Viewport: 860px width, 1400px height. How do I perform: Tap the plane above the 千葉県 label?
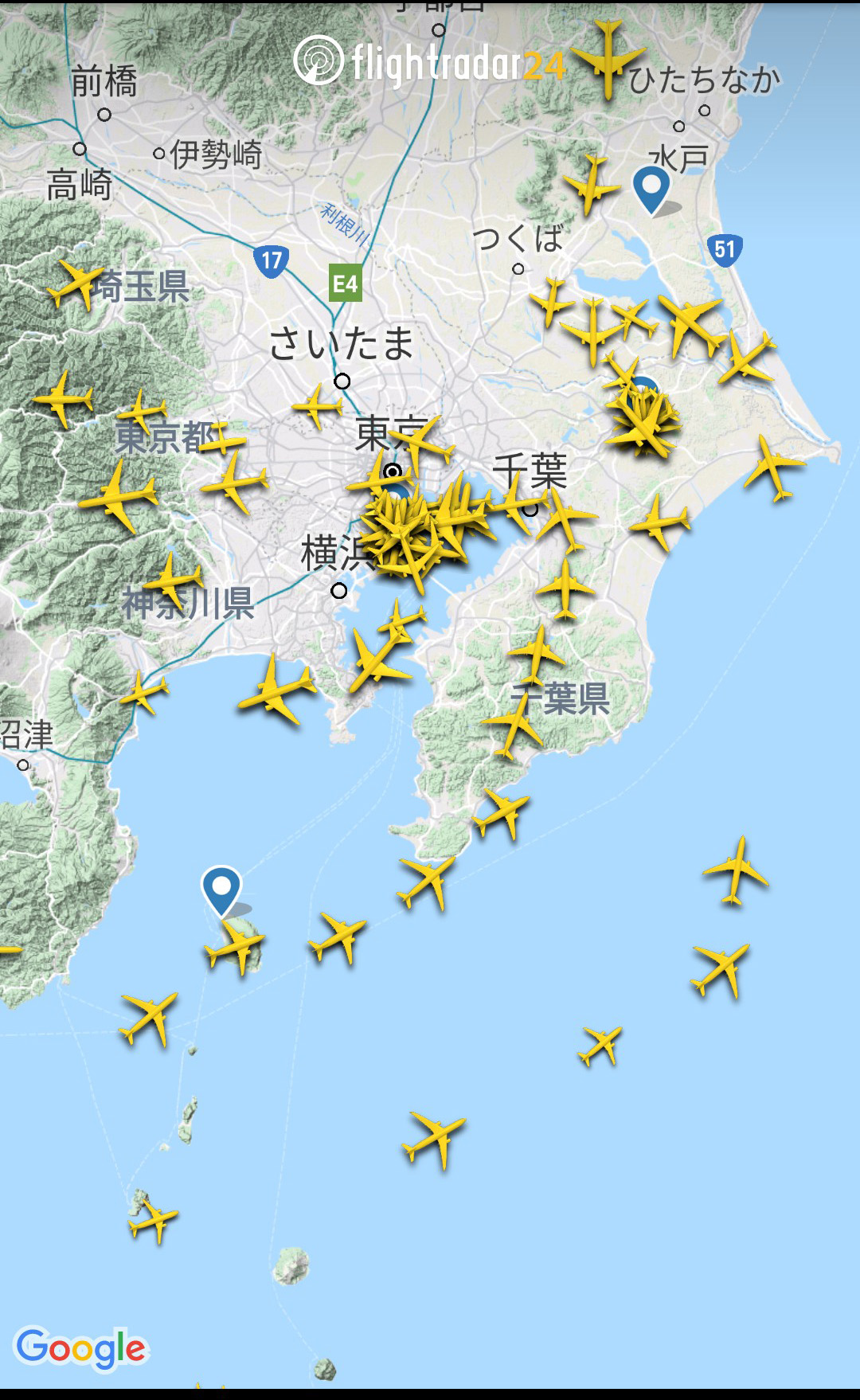click(x=538, y=655)
